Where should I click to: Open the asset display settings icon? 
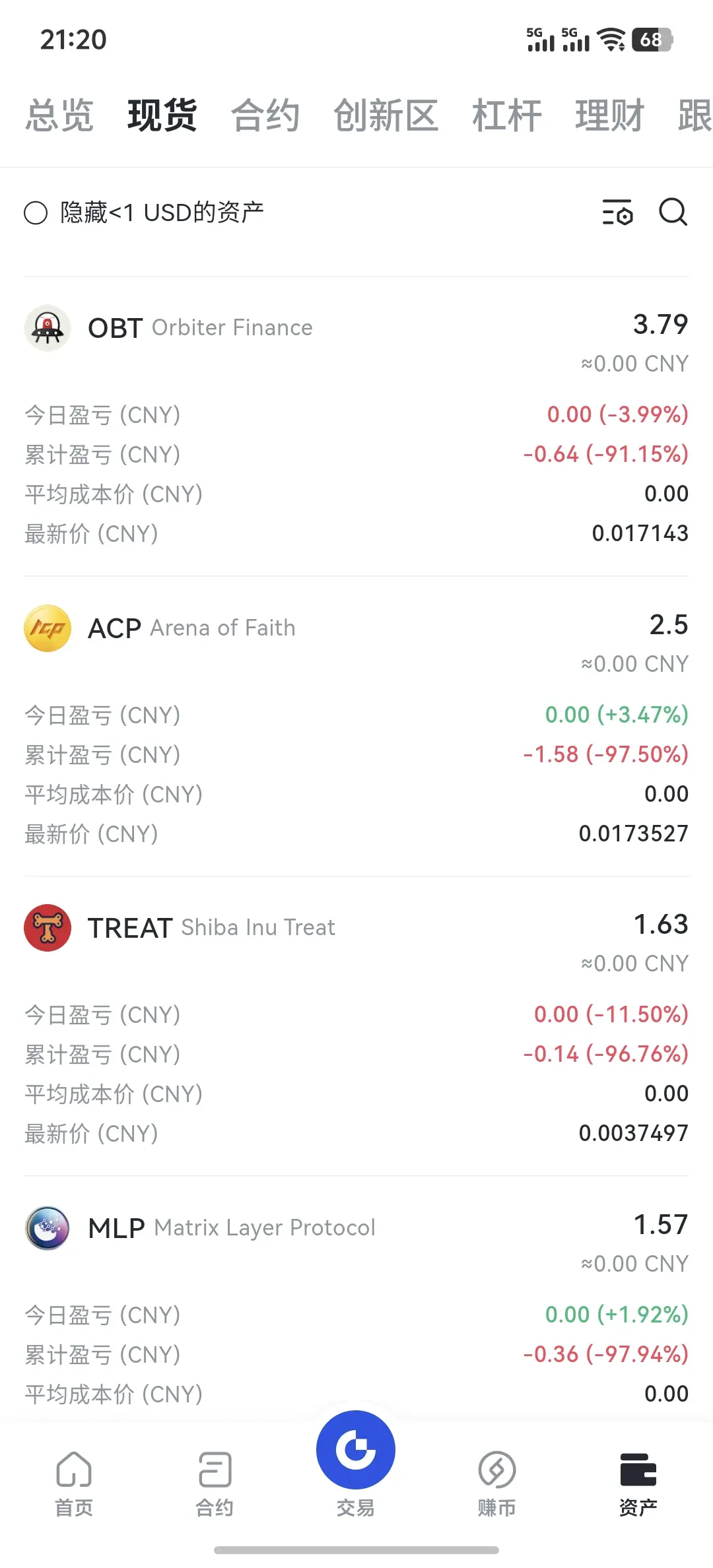click(x=617, y=212)
